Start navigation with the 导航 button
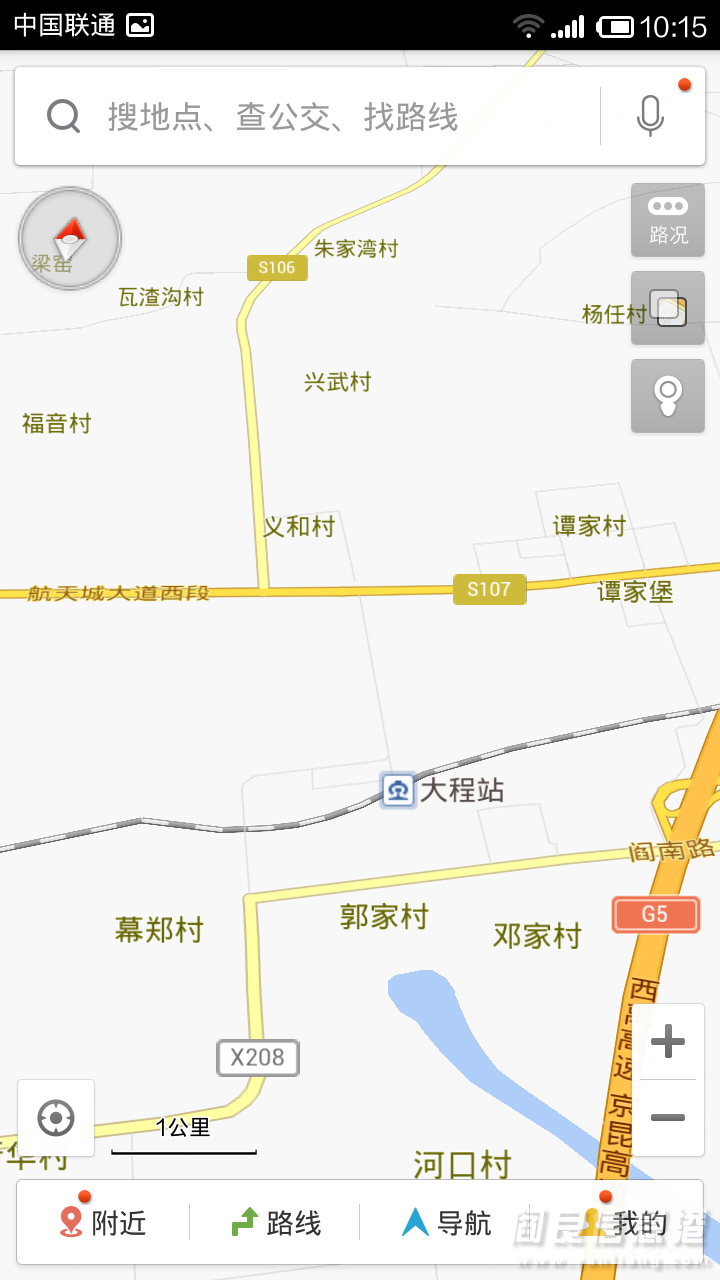 (444, 1221)
